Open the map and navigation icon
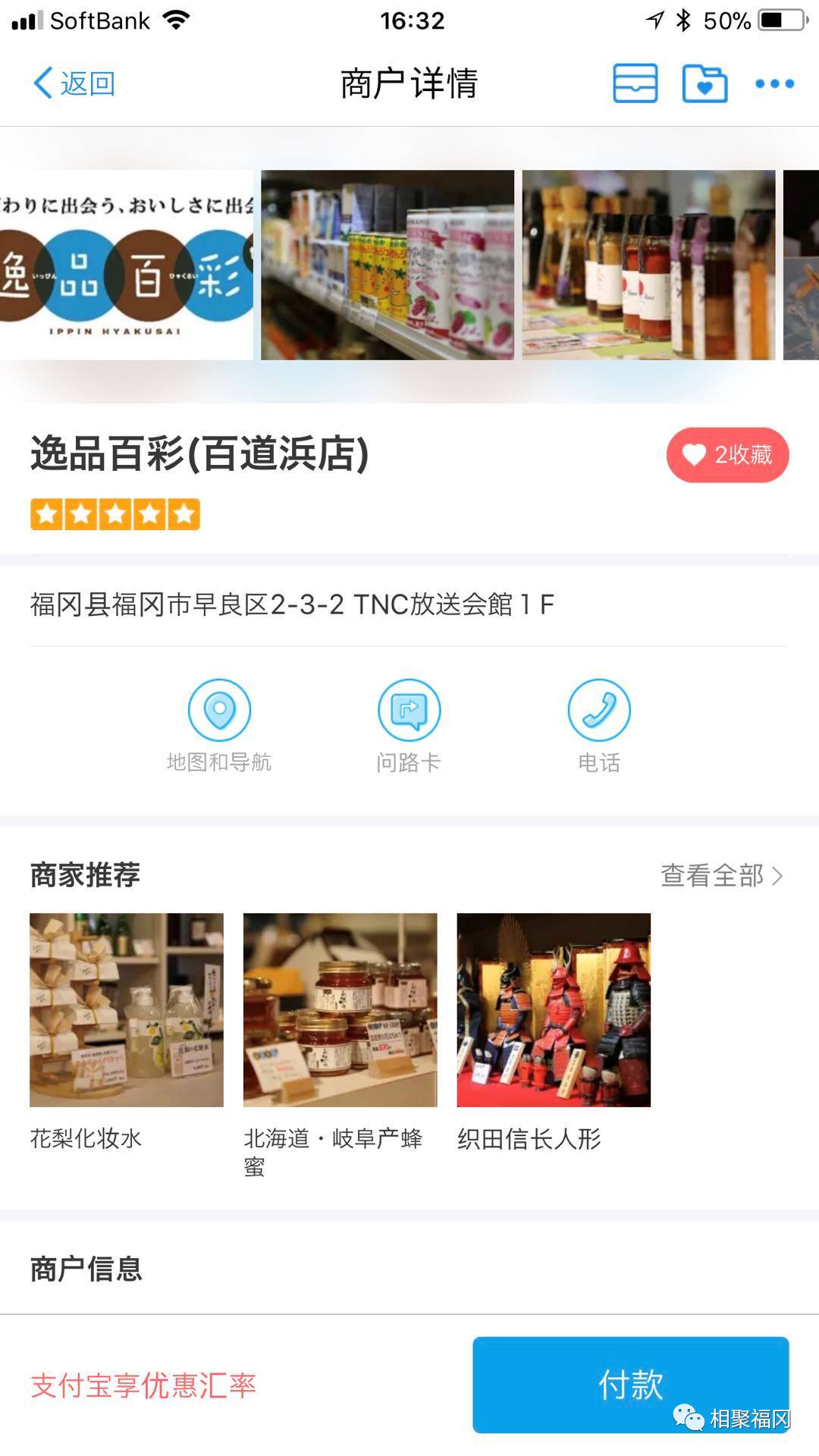 click(219, 710)
